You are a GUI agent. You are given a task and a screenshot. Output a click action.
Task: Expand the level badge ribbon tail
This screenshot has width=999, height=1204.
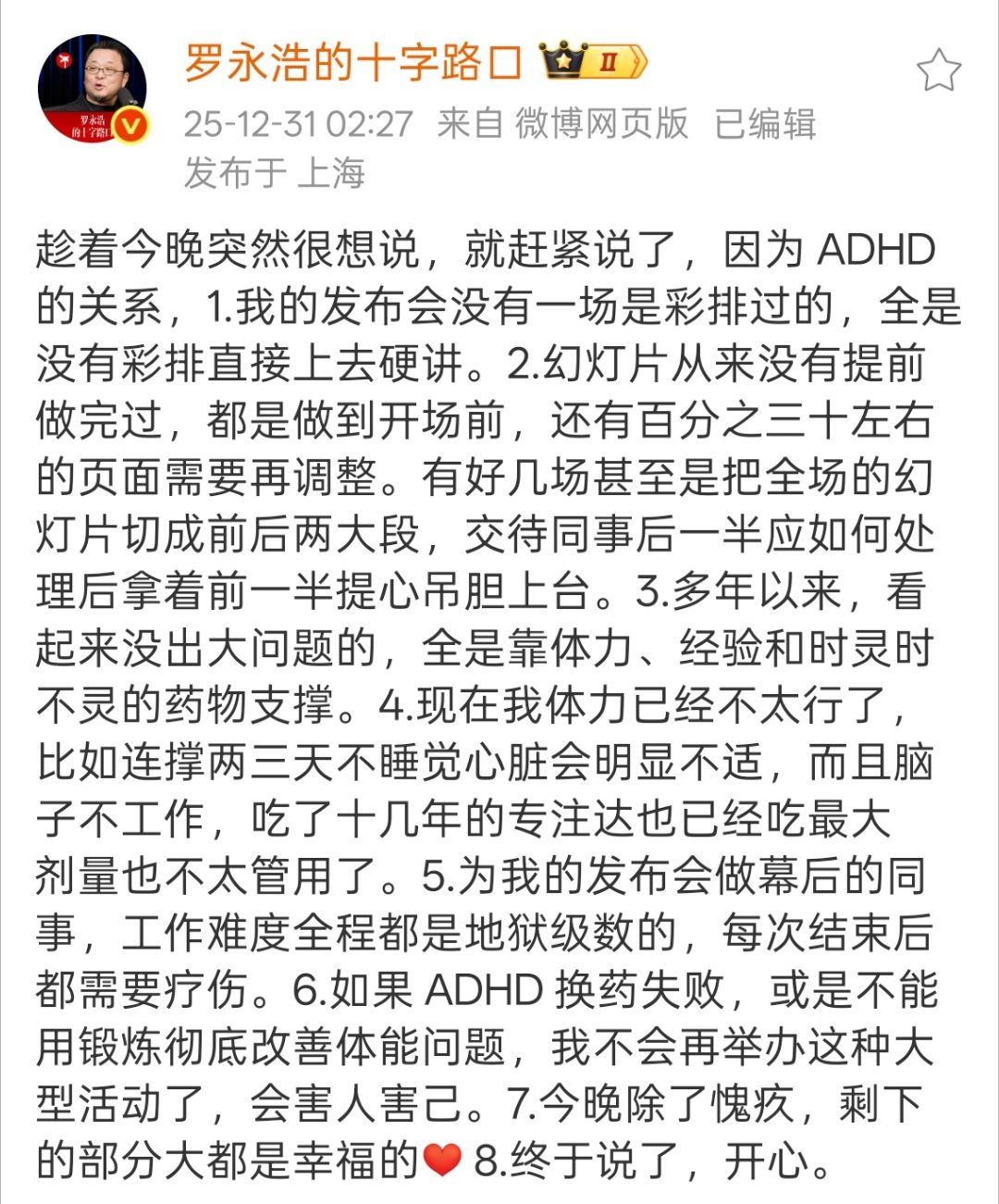pos(638,61)
